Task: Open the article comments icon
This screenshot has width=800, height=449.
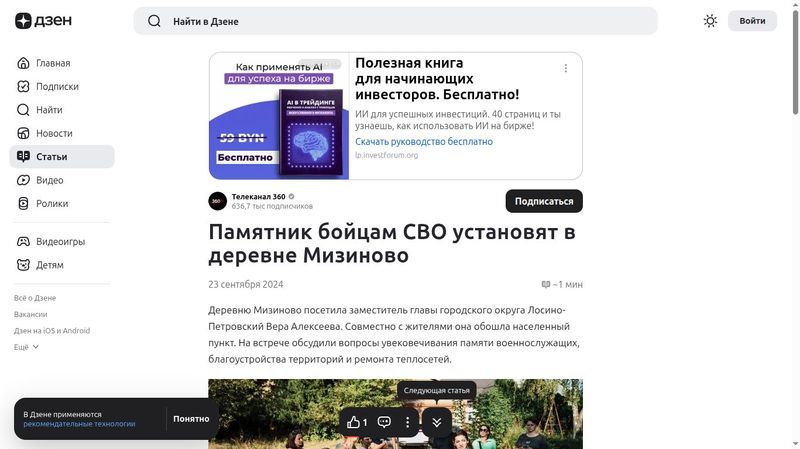Action: point(384,422)
